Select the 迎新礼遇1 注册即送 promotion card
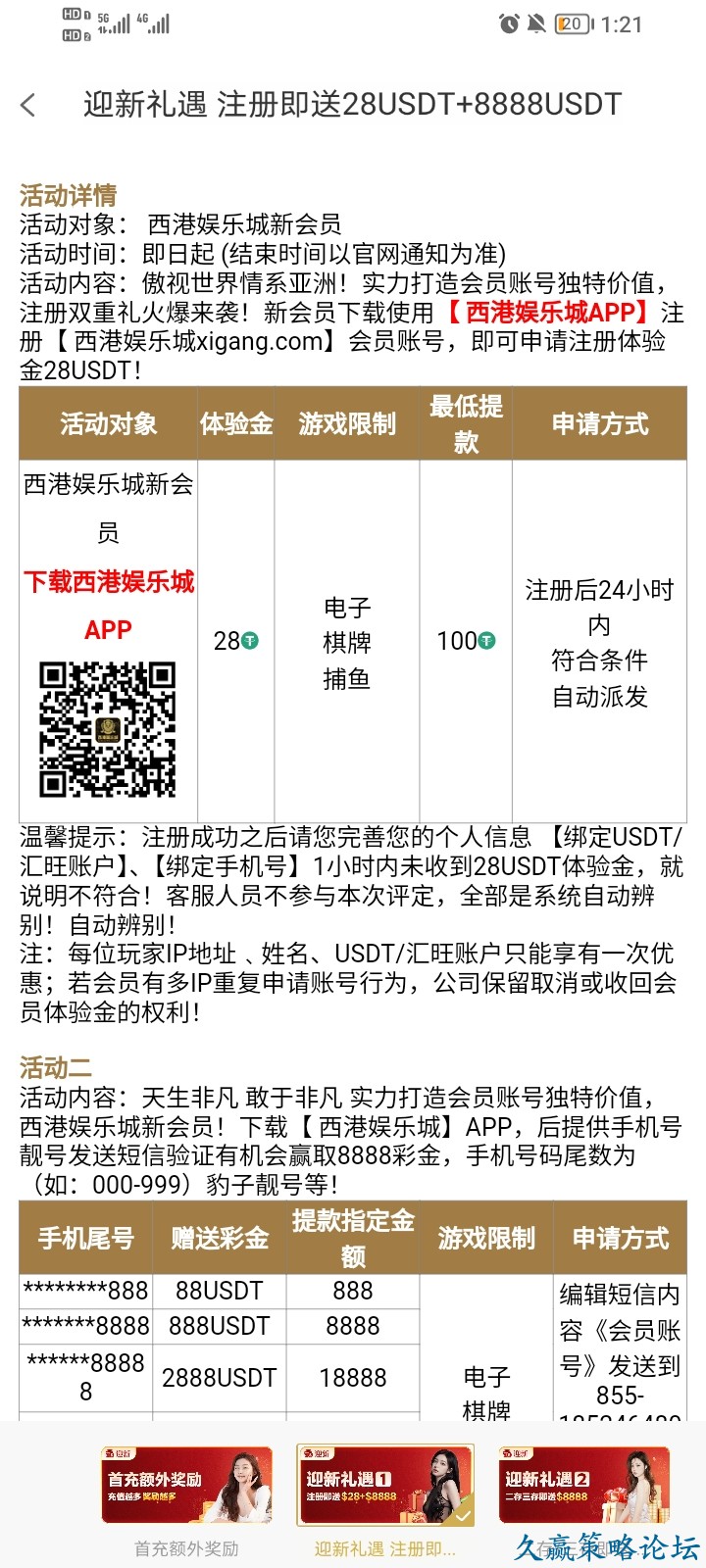 385,1486
